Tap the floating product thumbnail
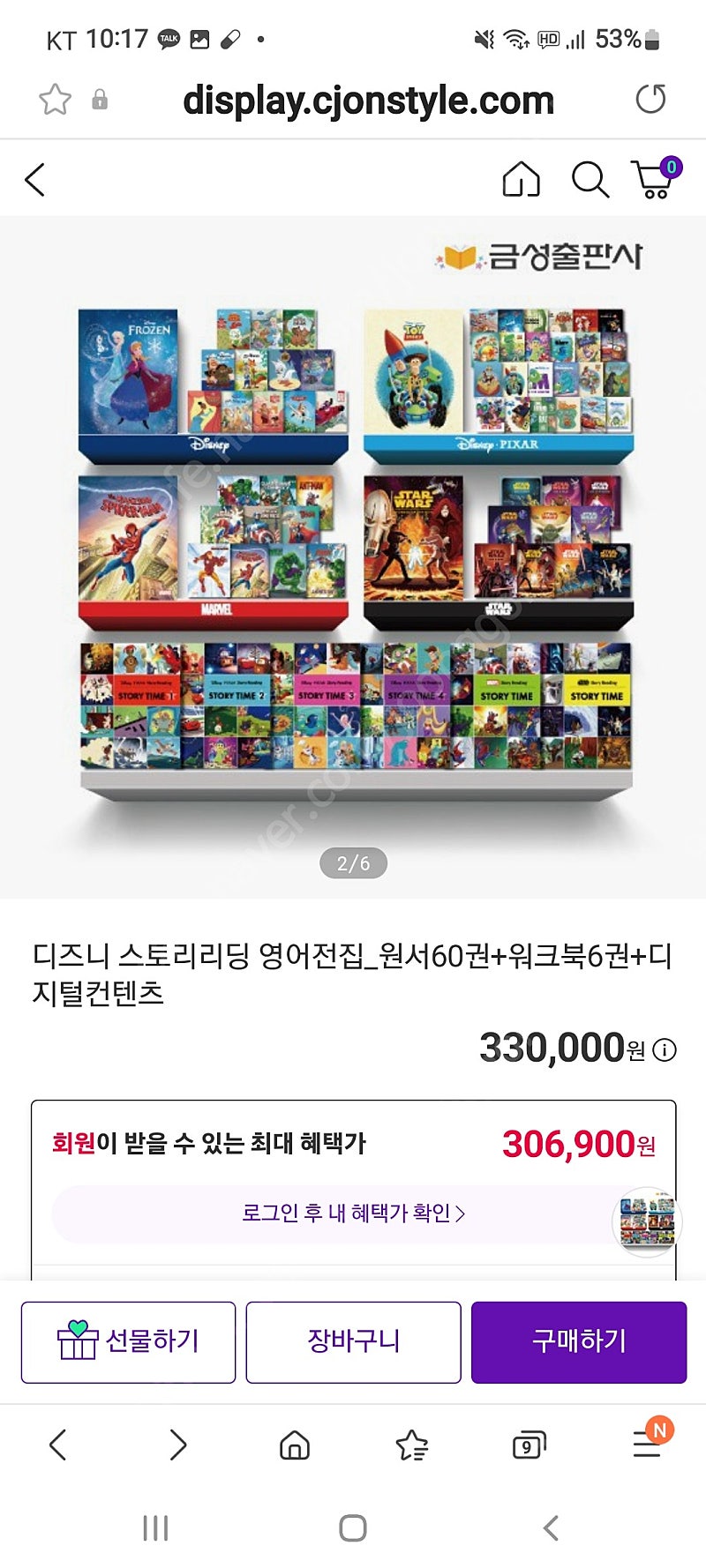This screenshot has height=1568, width=706. point(647,1221)
